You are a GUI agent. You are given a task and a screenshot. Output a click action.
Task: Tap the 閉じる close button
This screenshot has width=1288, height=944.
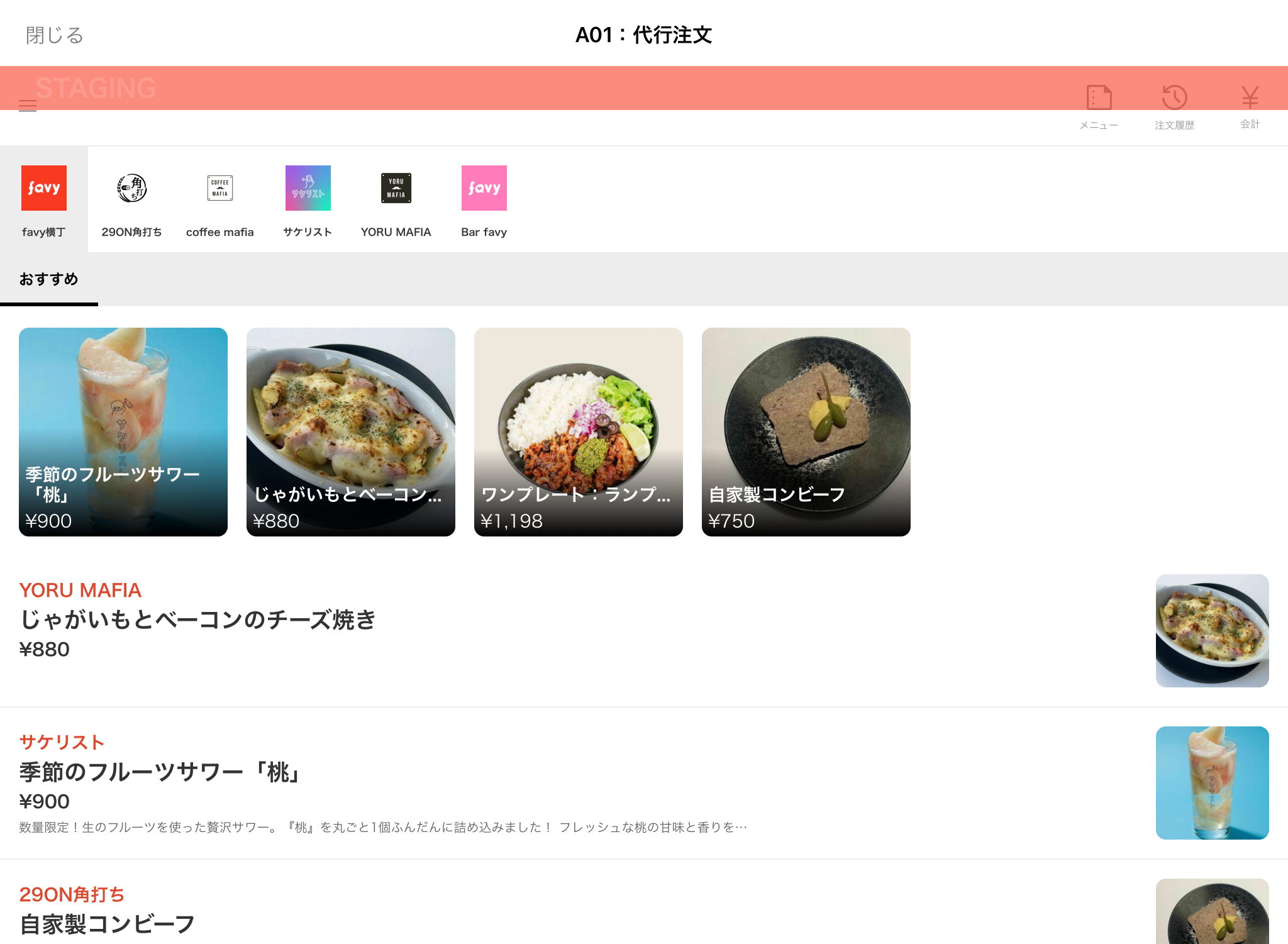pyautogui.click(x=54, y=35)
